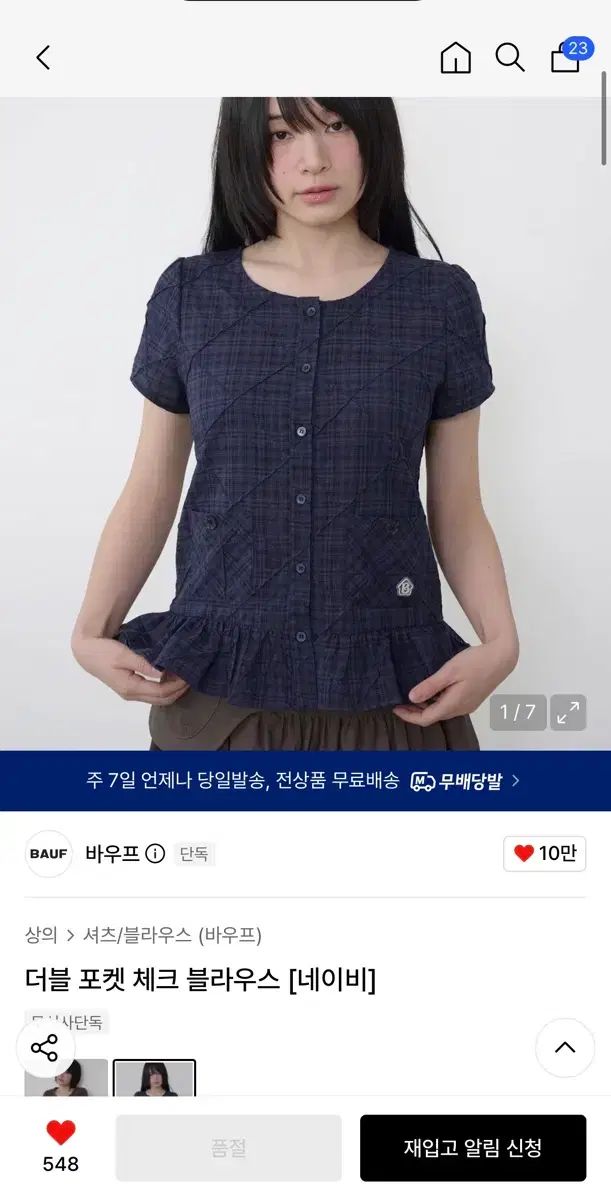The image size is (611, 1200).
Task: Open the 바우프 brand page
Action: click(x=112, y=854)
